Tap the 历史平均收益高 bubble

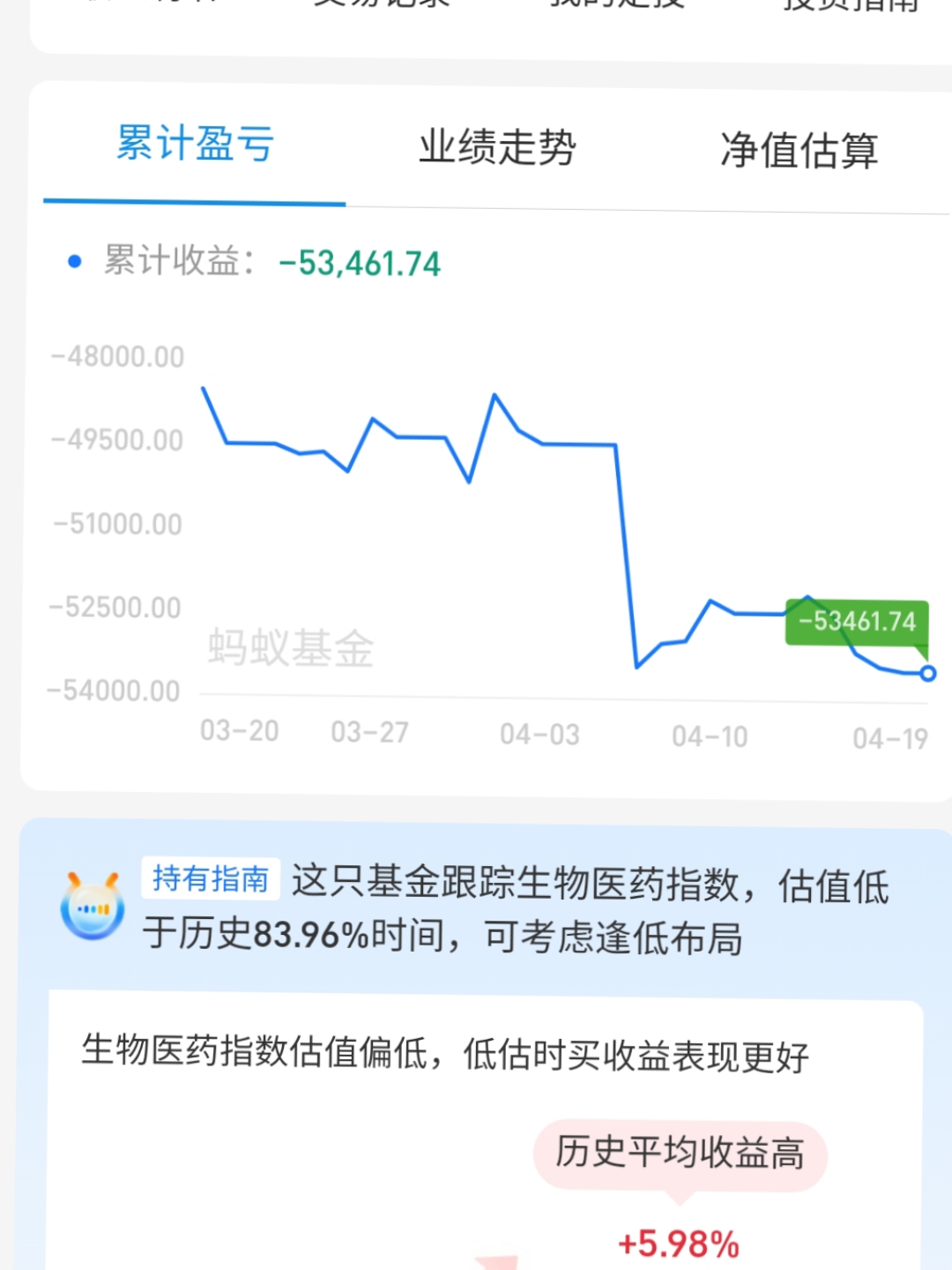pos(679,1153)
